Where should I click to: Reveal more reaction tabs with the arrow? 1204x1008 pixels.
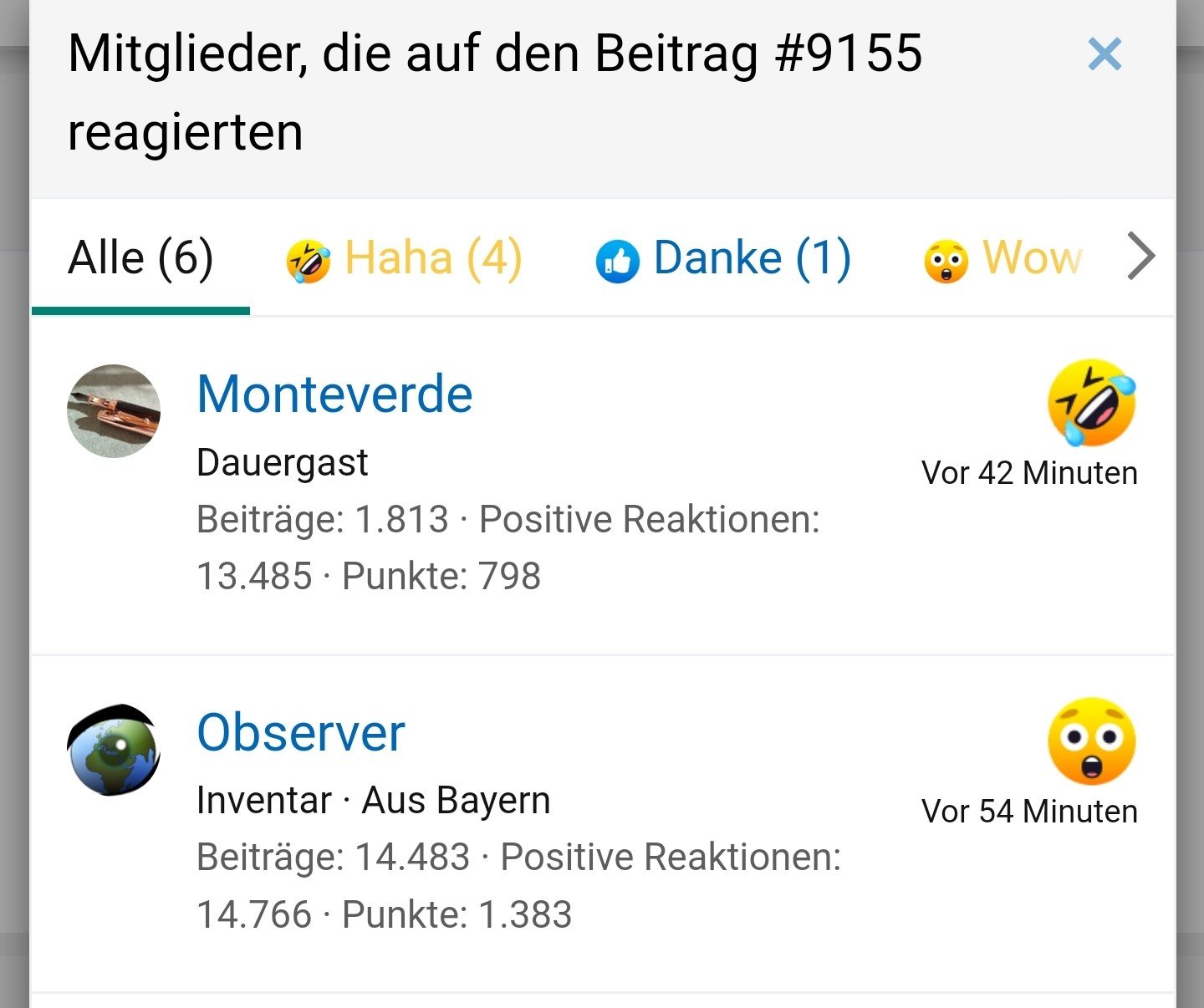click(x=1141, y=256)
